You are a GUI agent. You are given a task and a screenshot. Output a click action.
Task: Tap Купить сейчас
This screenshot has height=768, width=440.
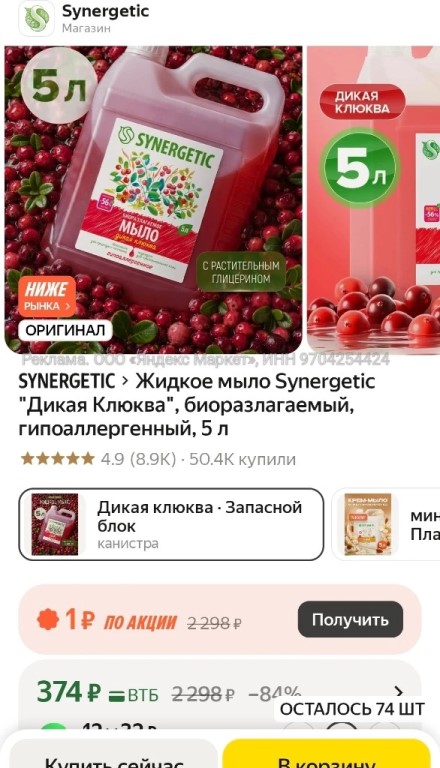tap(114, 757)
